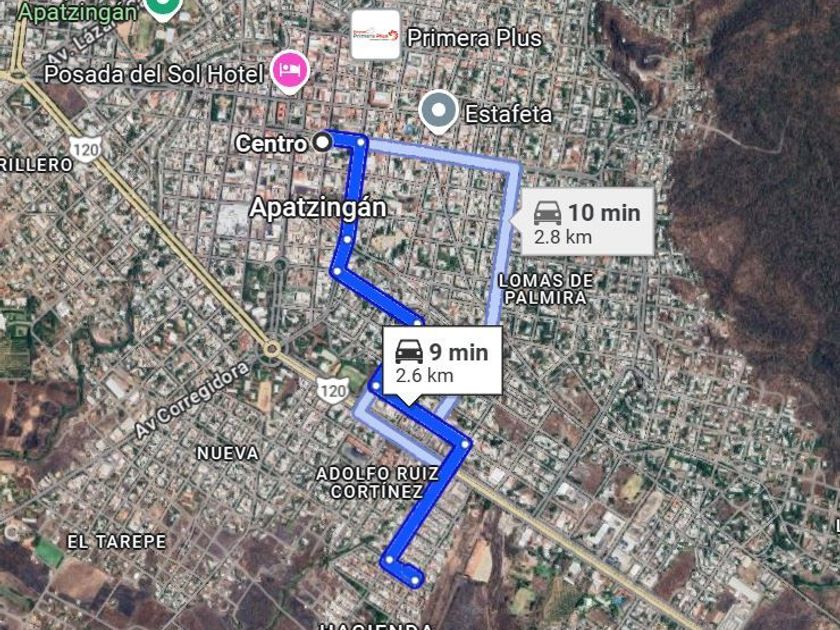Open the Estafeta location pin
The height and width of the screenshot is (630, 840).
[x=438, y=112]
